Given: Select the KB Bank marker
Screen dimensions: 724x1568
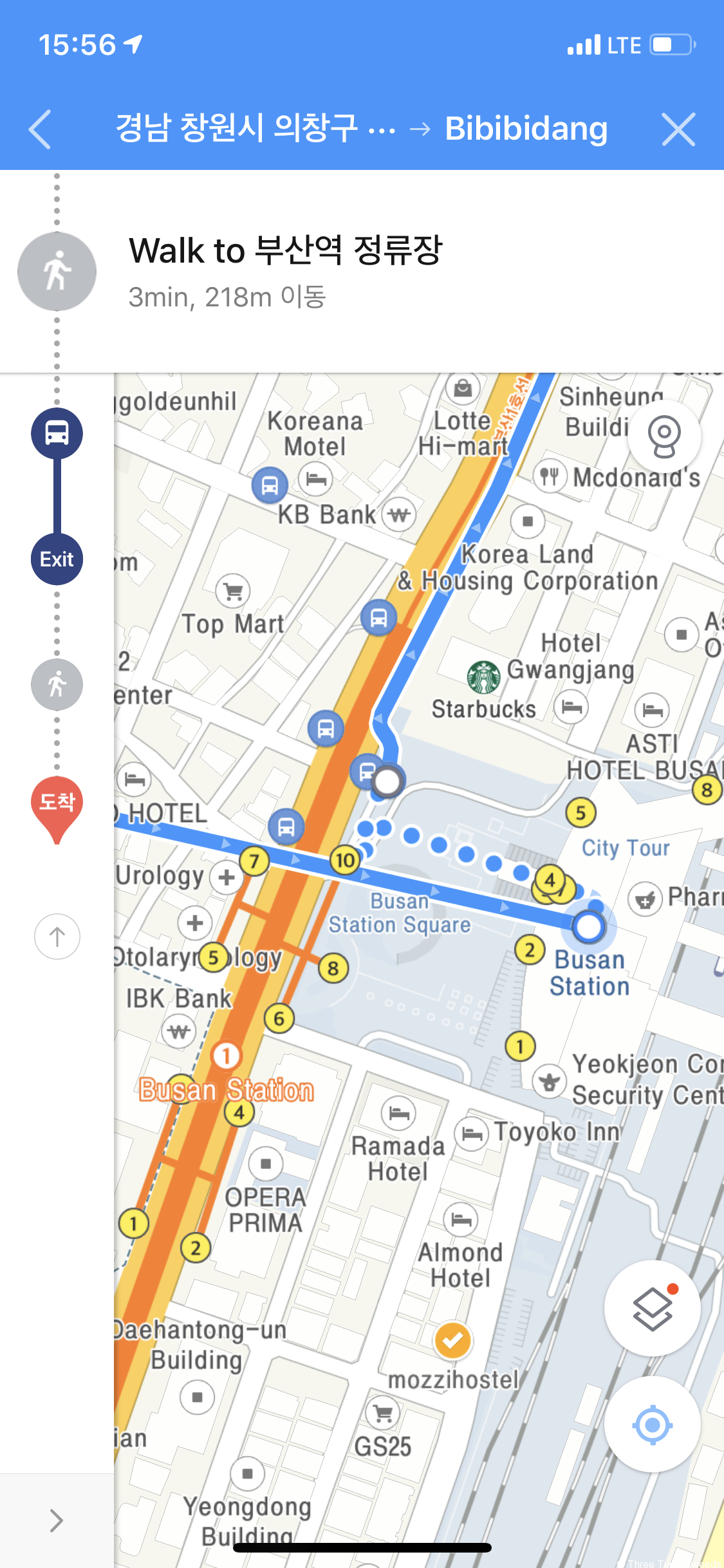Looking at the screenshot, I should [x=399, y=514].
